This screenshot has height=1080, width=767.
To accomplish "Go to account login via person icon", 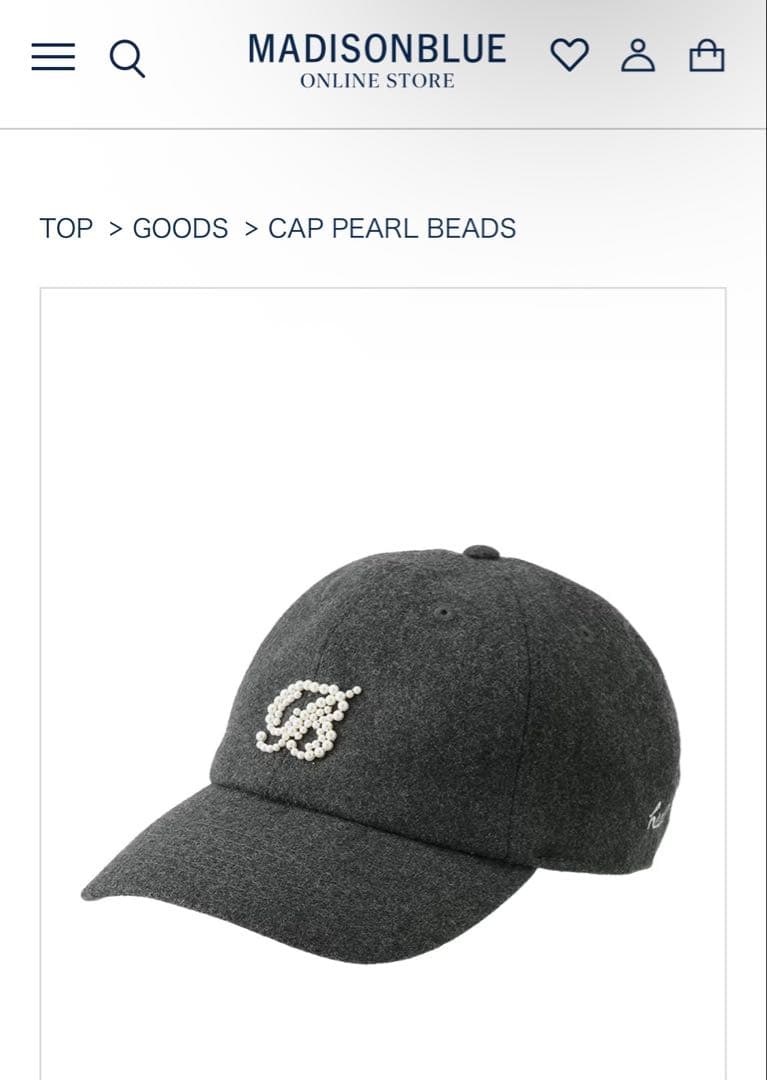I will click(x=640, y=57).
